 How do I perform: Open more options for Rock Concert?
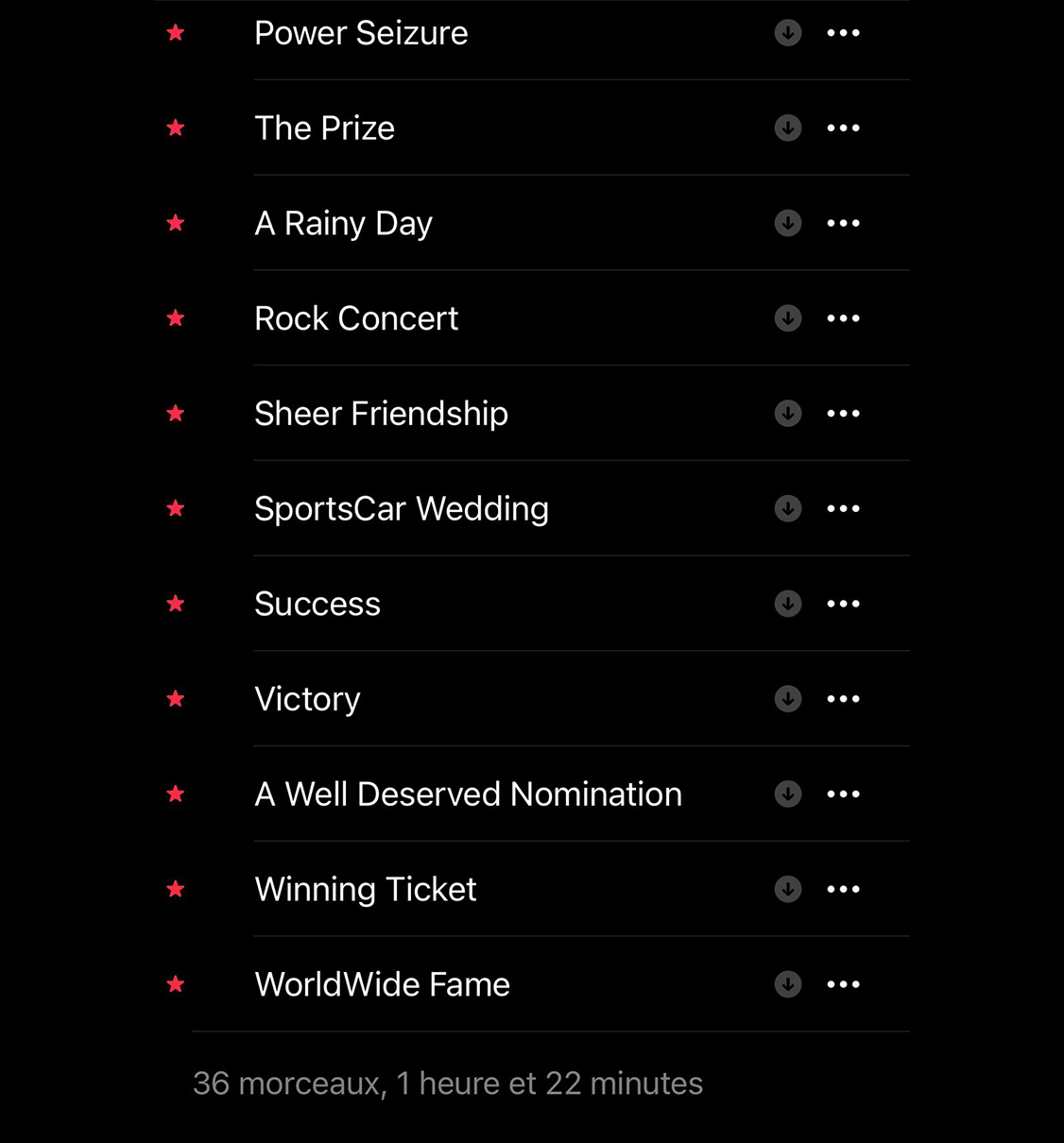(x=843, y=318)
